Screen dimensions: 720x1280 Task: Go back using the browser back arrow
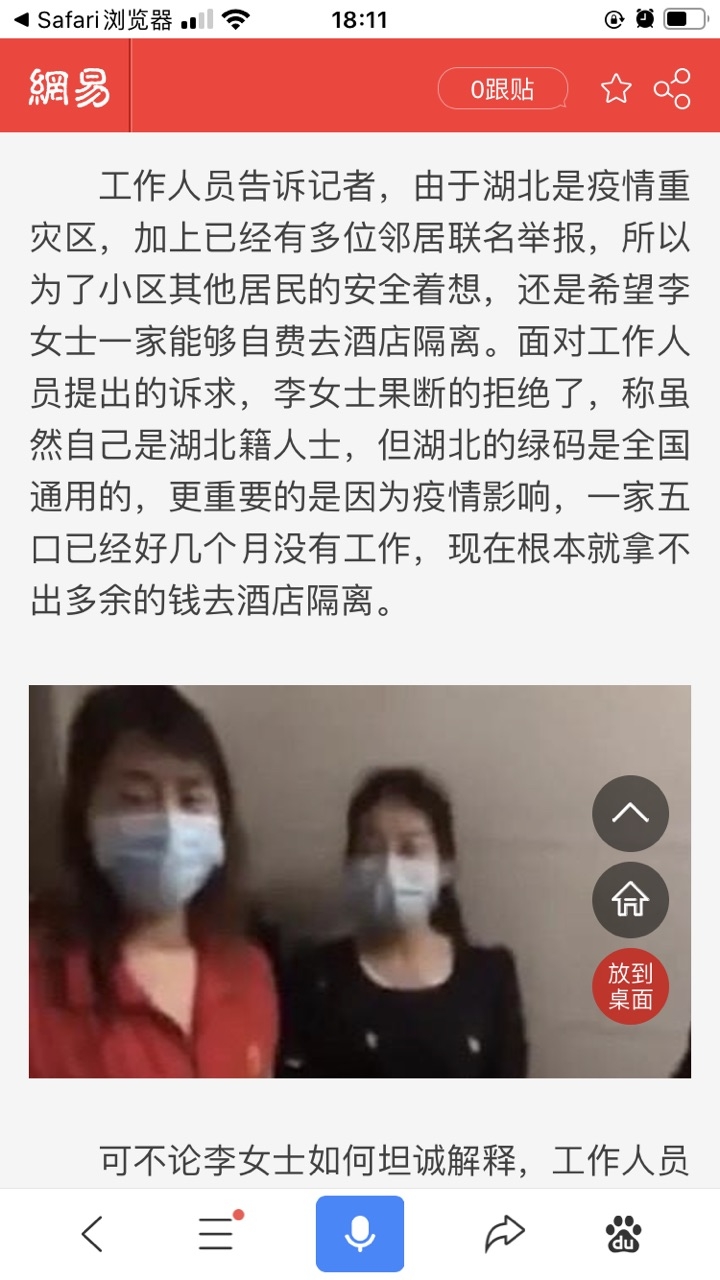pos(92,1235)
